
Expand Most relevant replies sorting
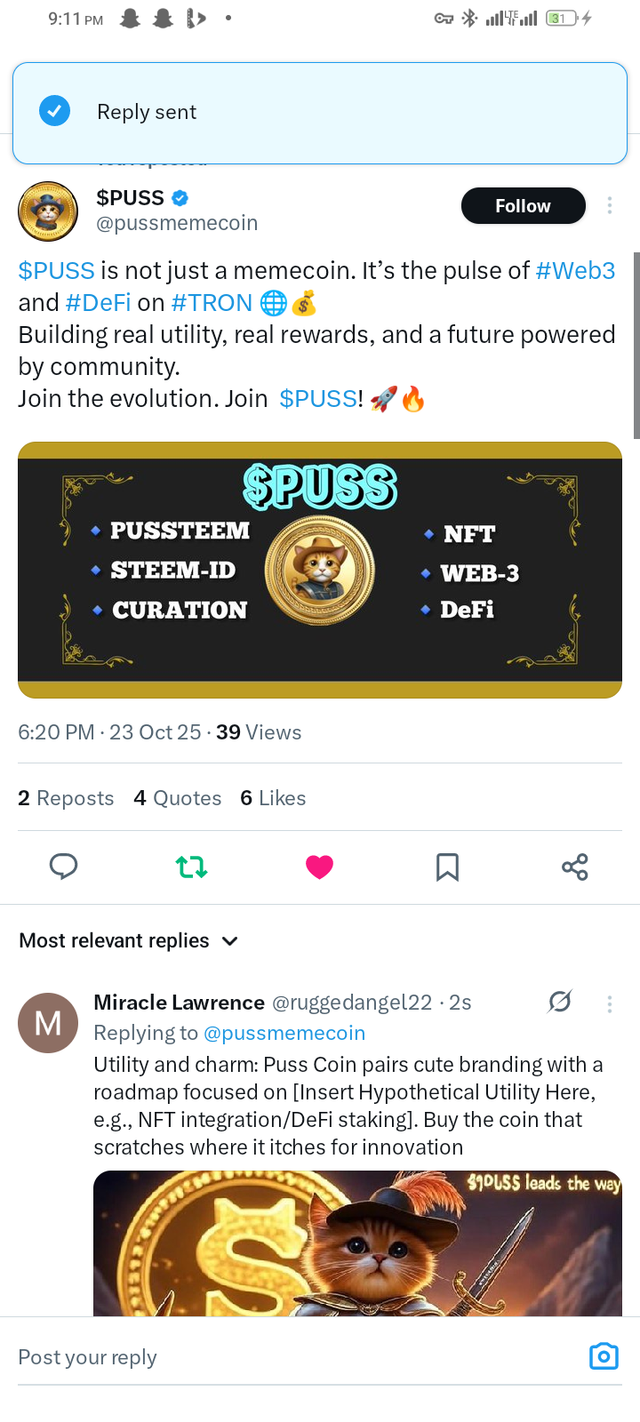point(129,941)
